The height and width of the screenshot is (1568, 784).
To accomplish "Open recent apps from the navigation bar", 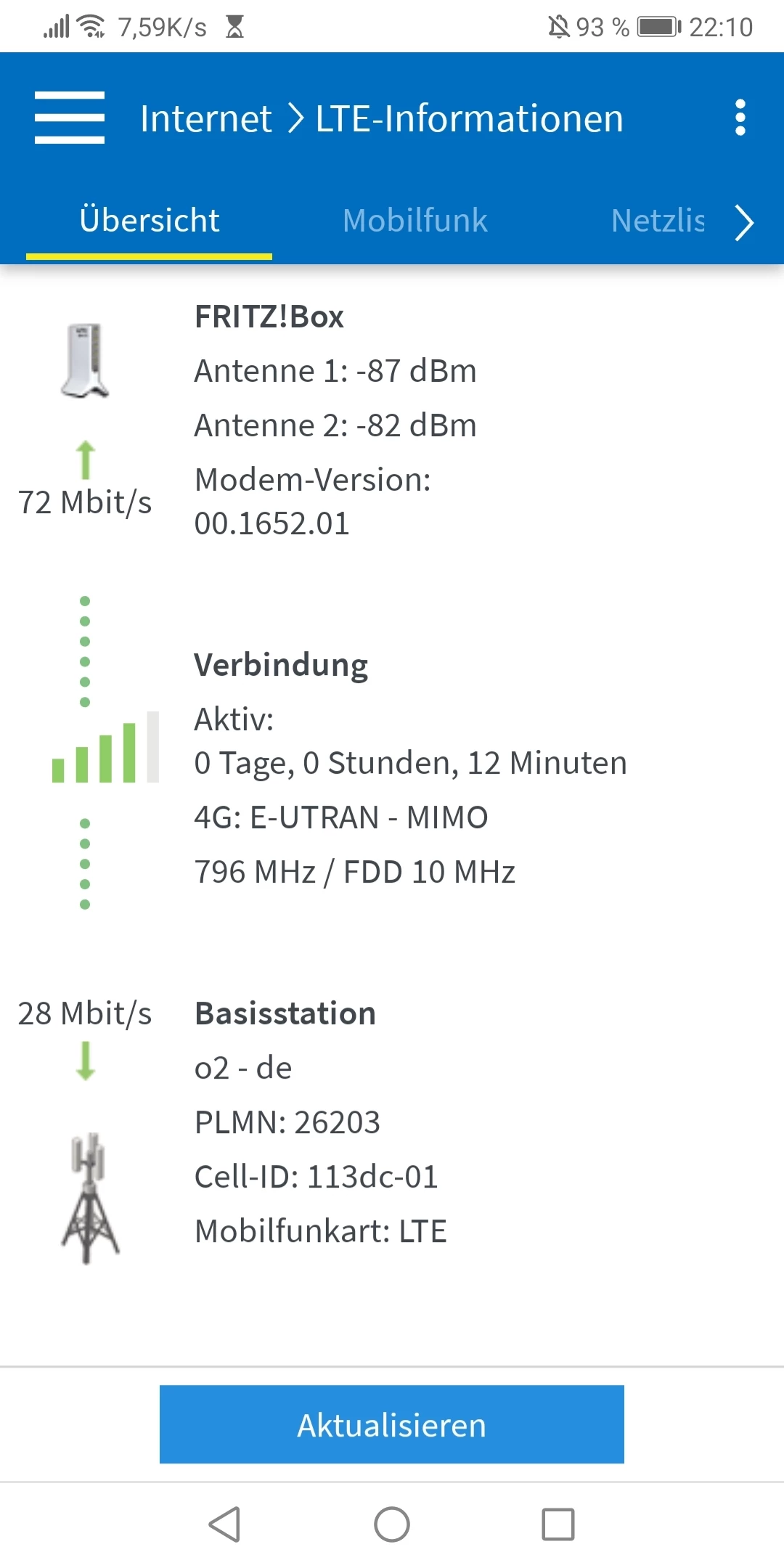I will (558, 1524).
